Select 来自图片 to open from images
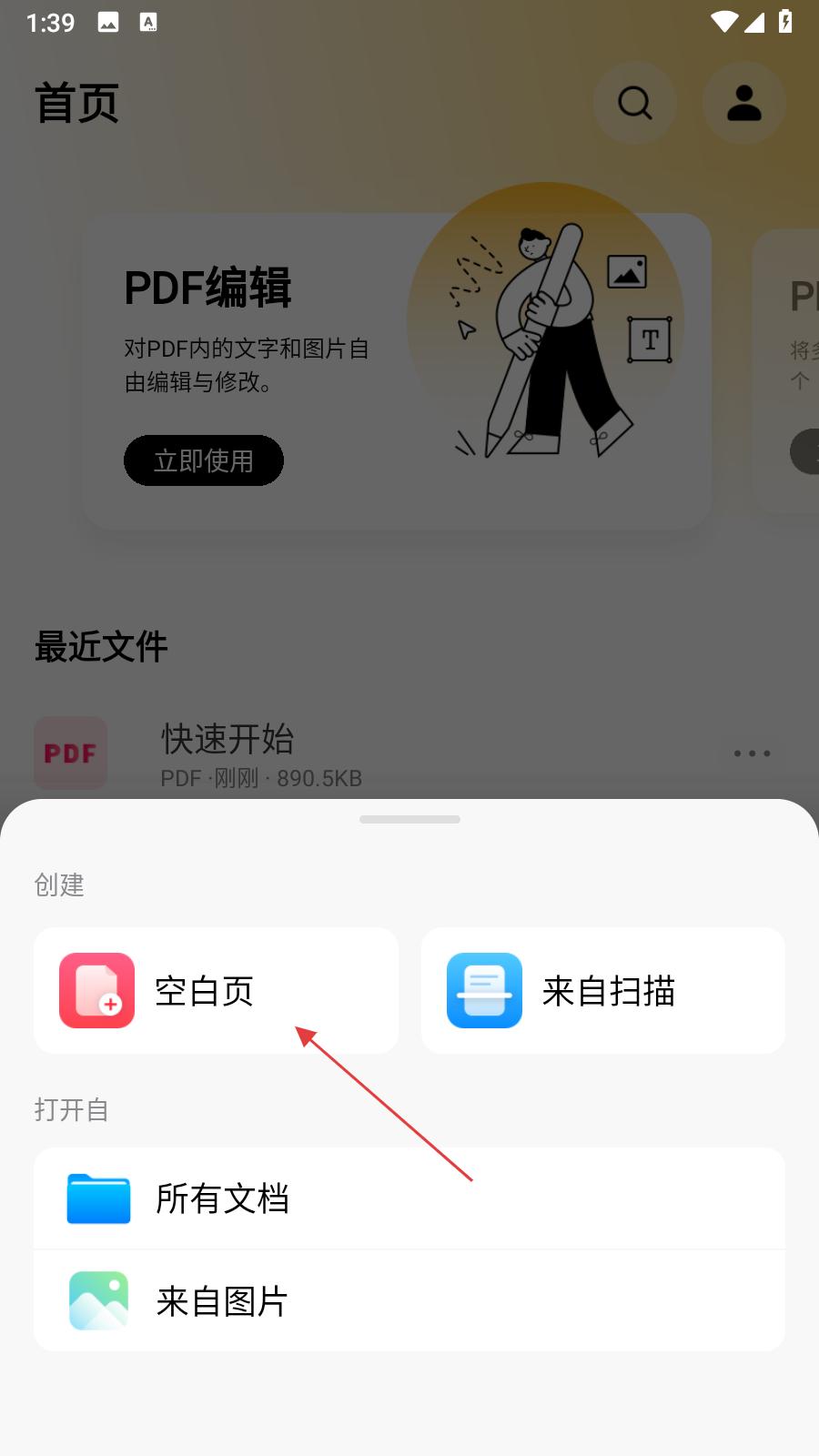Screen dimensions: 819x1456 point(409,1301)
